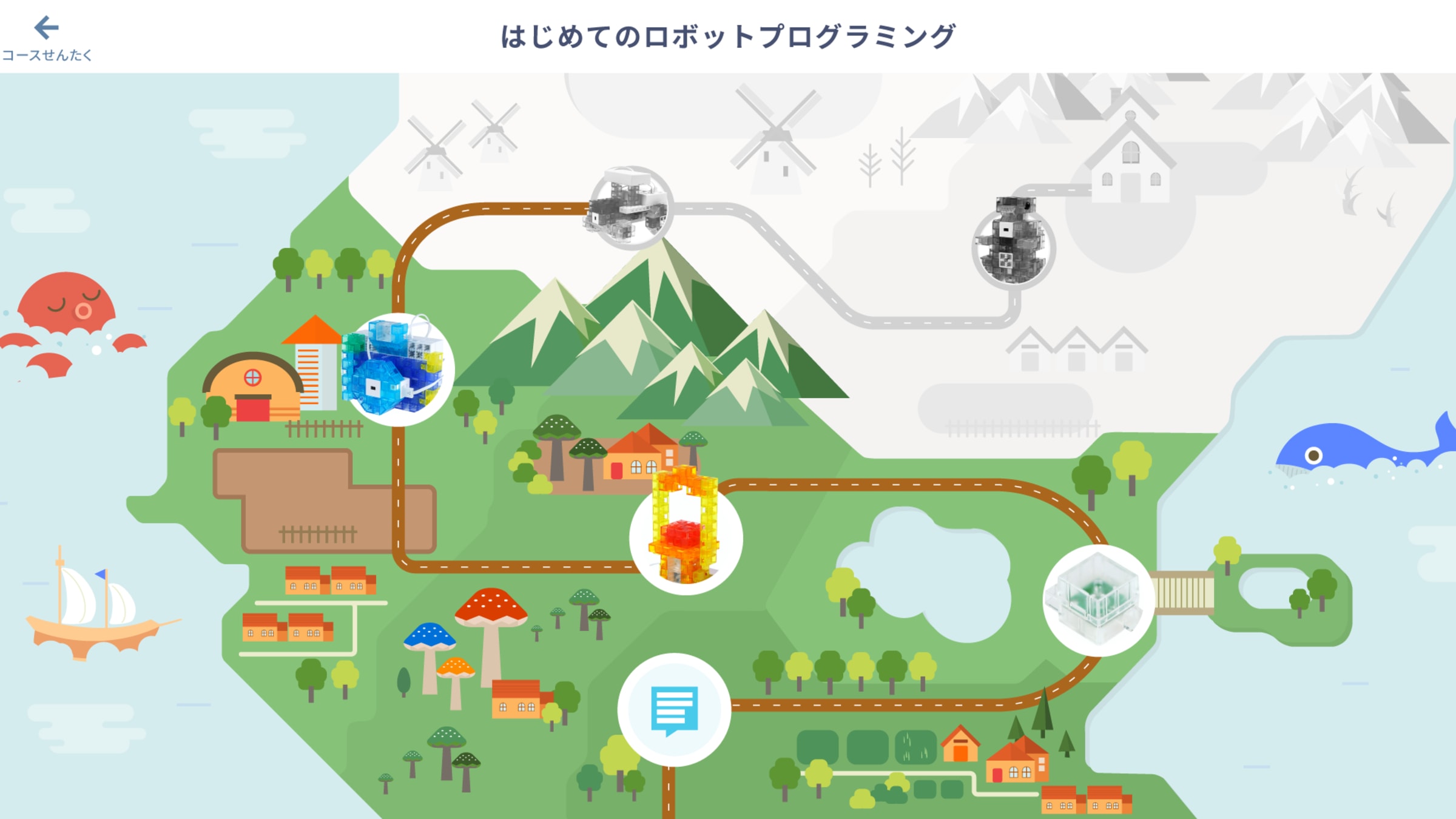The height and width of the screenshot is (819, 1456).
Task: Go back to コースせんたく course selection
Action: (46, 38)
